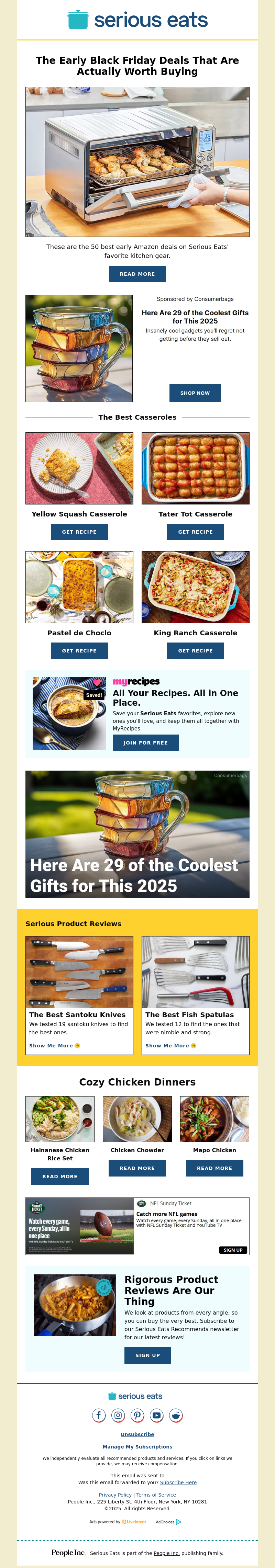Open Manage My Subscriptions
Viewport: 275px width, 1568px height.
coord(137,1447)
